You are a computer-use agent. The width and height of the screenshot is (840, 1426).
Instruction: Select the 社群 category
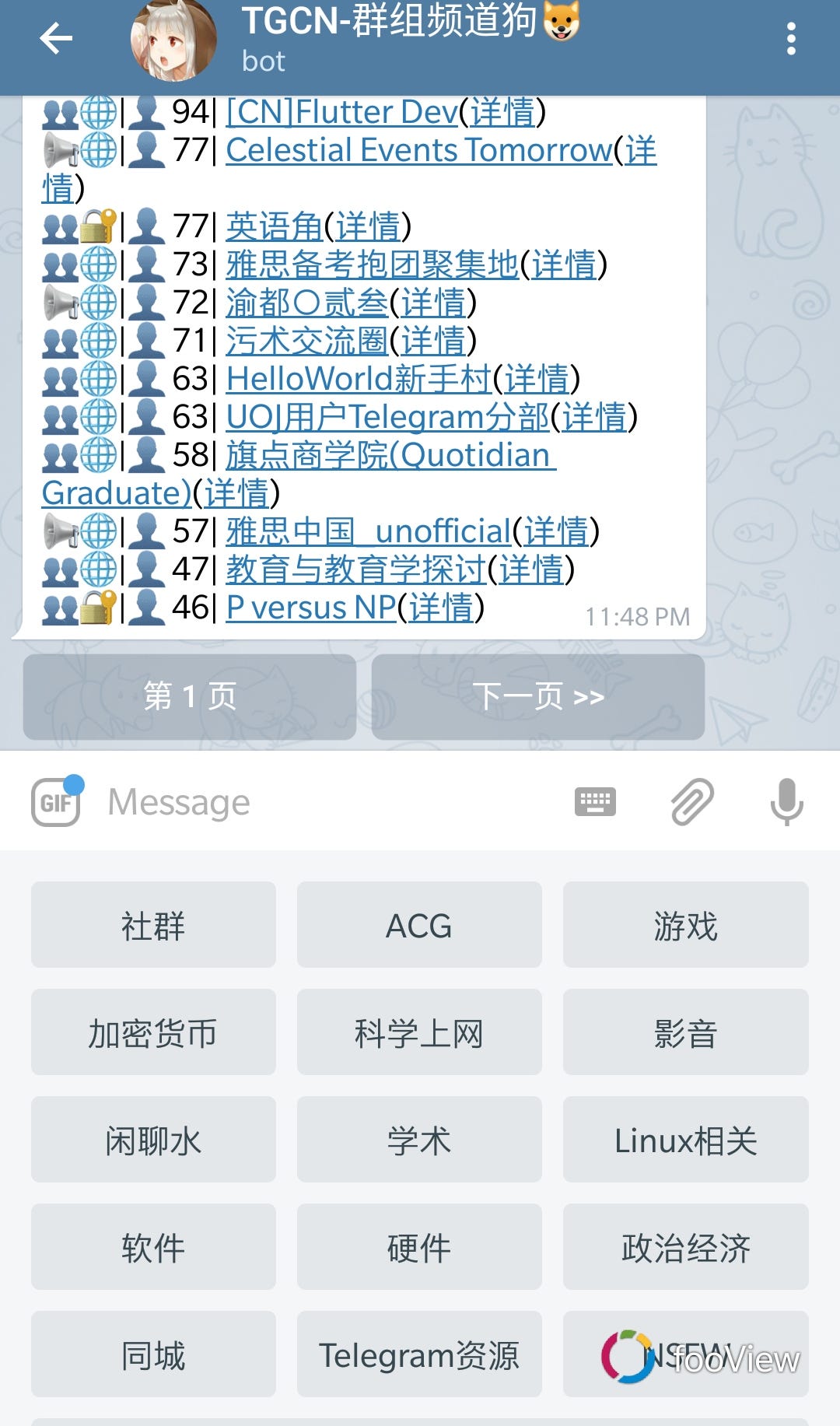tap(153, 925)
